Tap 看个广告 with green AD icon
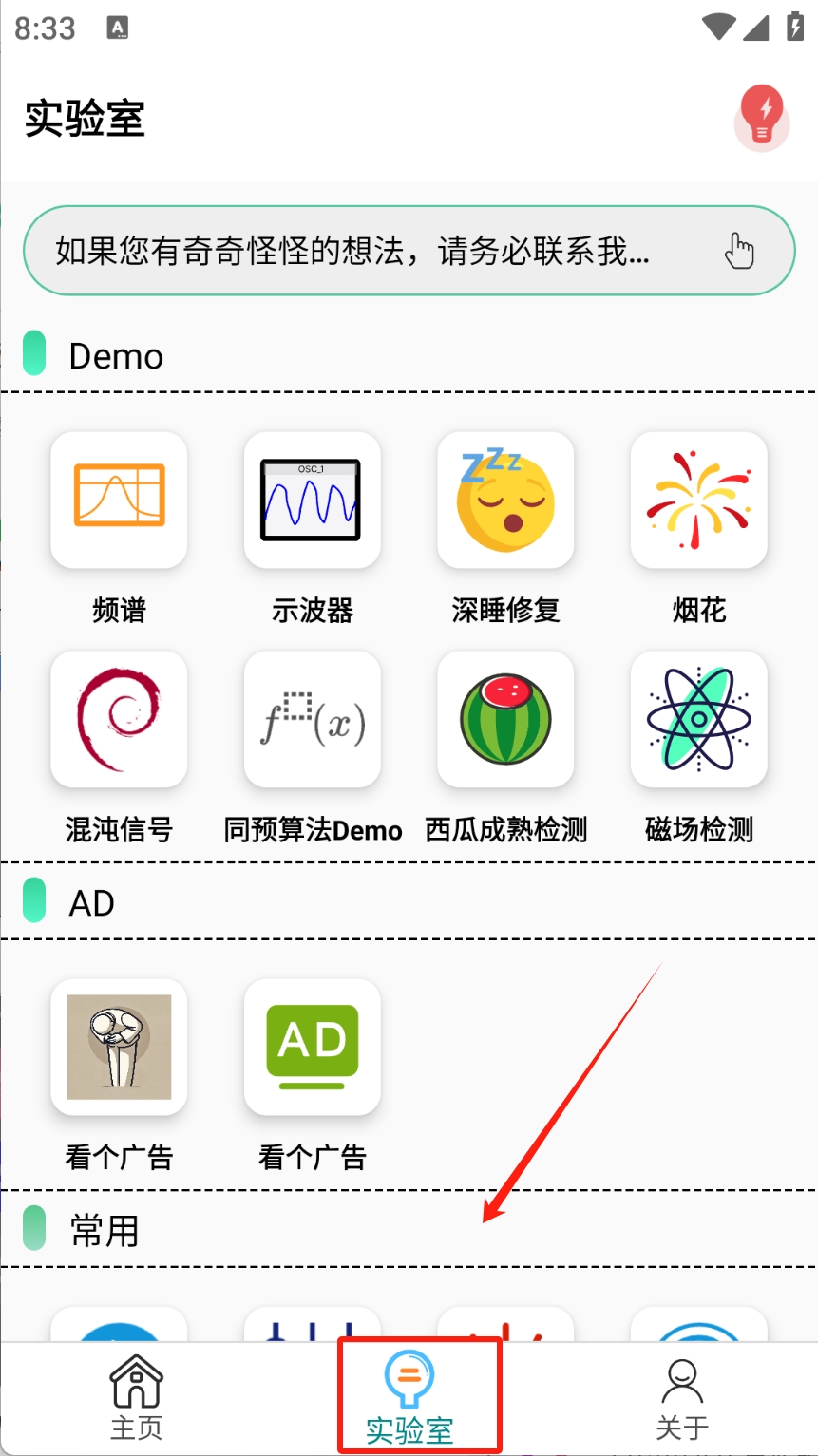The width and height of the screenshot is (818, 1456). [x=312, y=1047]
